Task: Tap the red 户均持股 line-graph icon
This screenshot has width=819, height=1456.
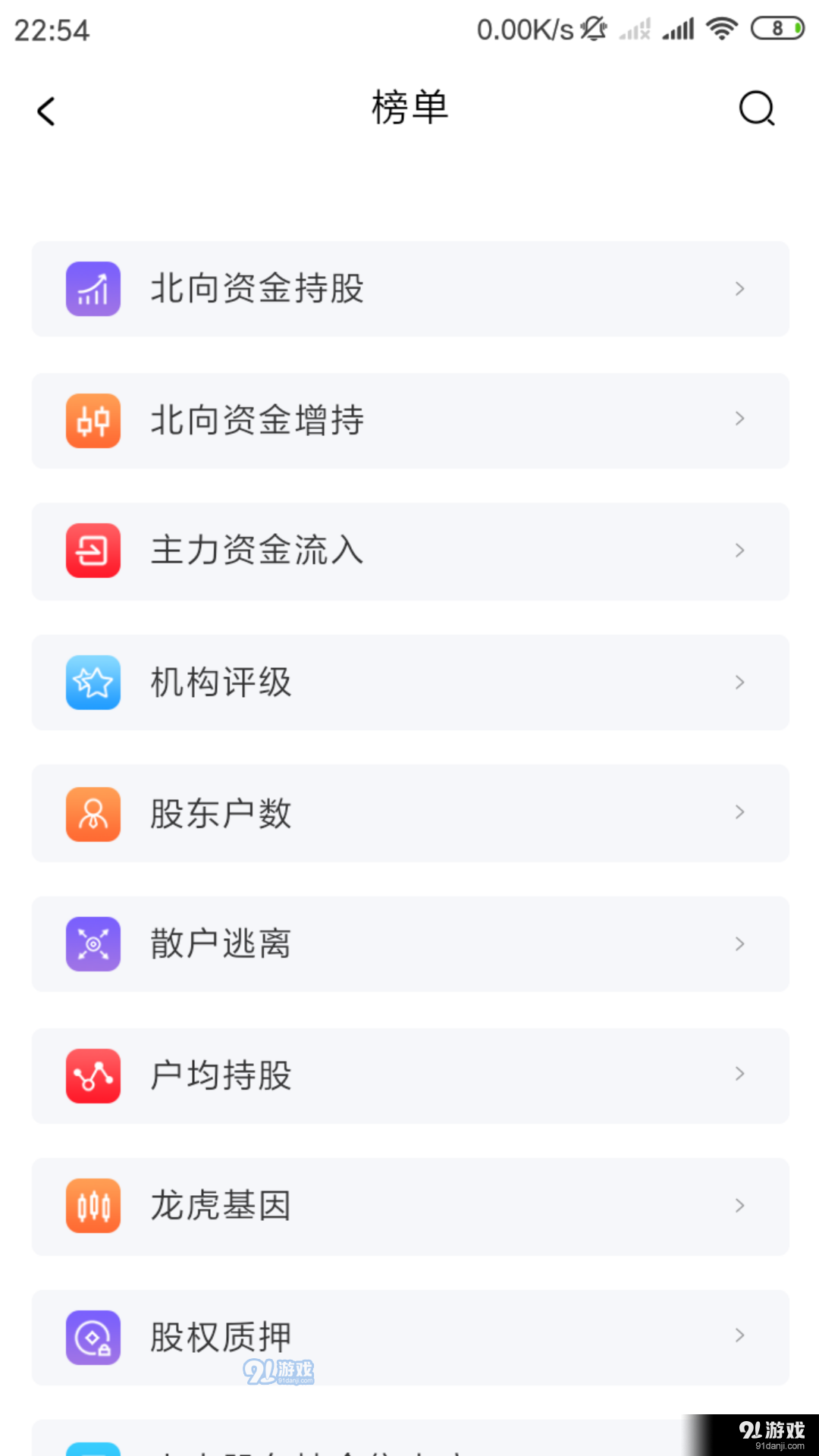Action: (93, 1075)
